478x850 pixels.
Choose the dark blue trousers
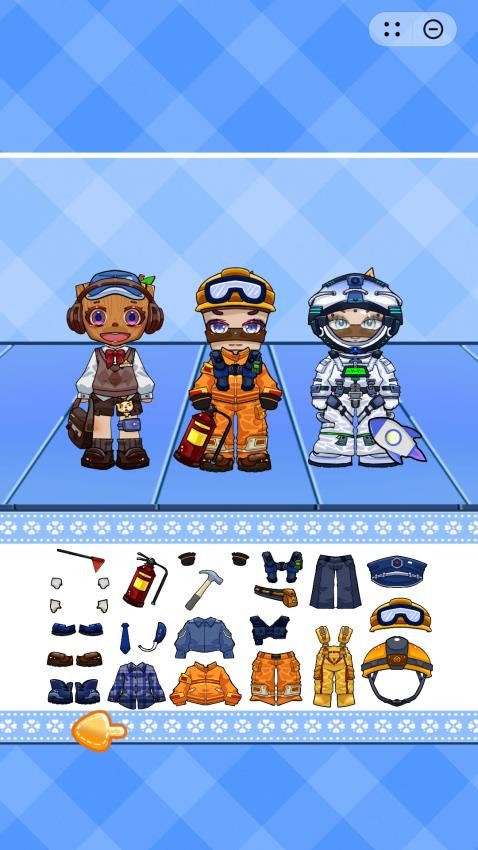pyautogui.click(x=335, y=581)
